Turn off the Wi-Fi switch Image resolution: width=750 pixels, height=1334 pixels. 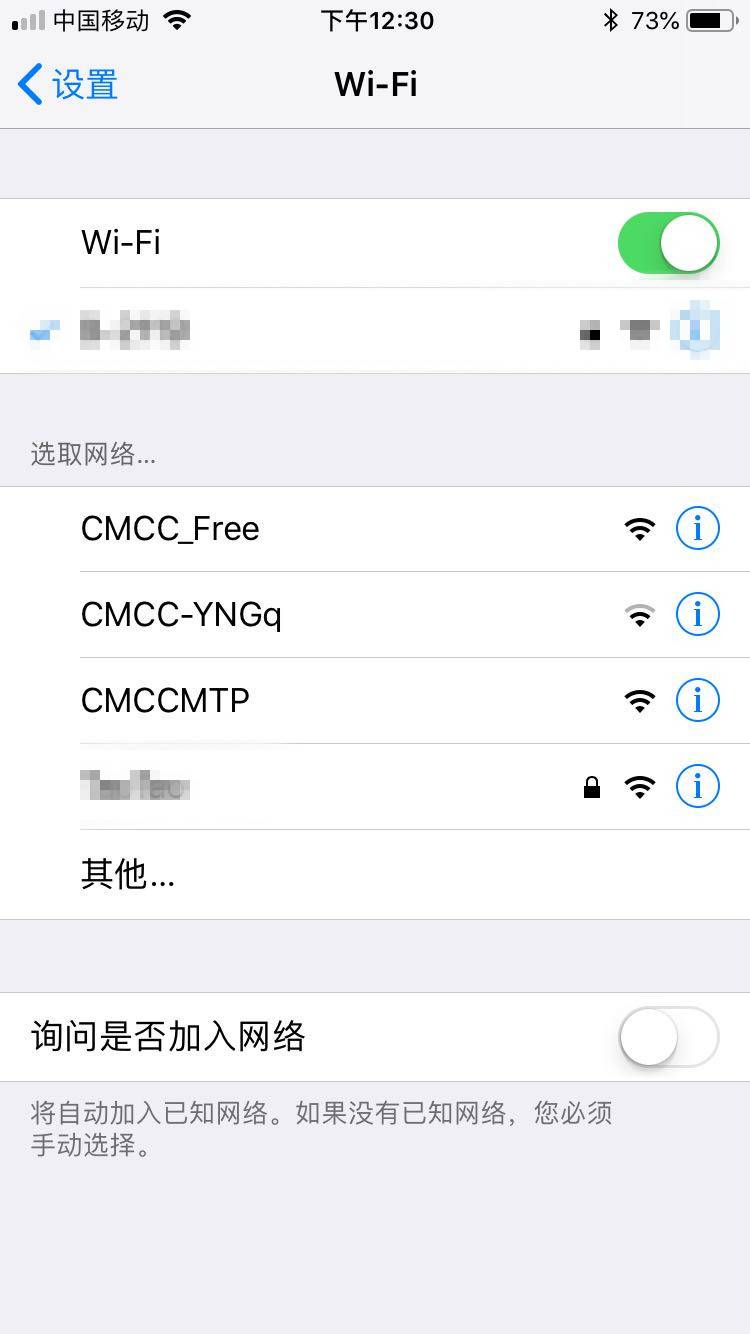668,243
